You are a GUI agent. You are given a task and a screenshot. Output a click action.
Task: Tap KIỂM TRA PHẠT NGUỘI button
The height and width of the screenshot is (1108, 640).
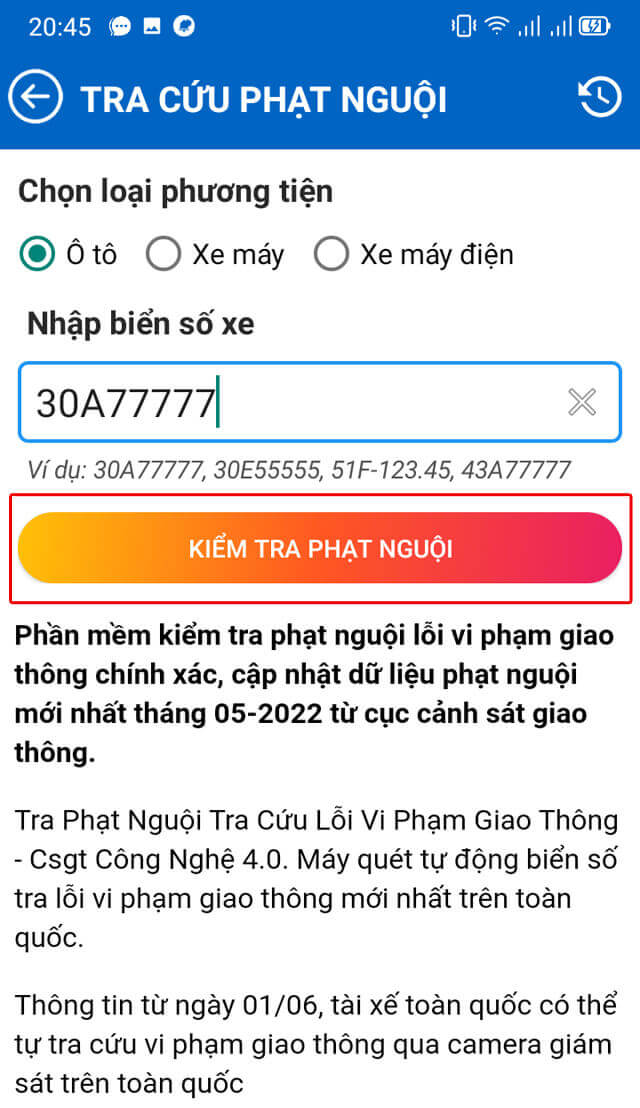pyautogui.click(x=320, y=548)
